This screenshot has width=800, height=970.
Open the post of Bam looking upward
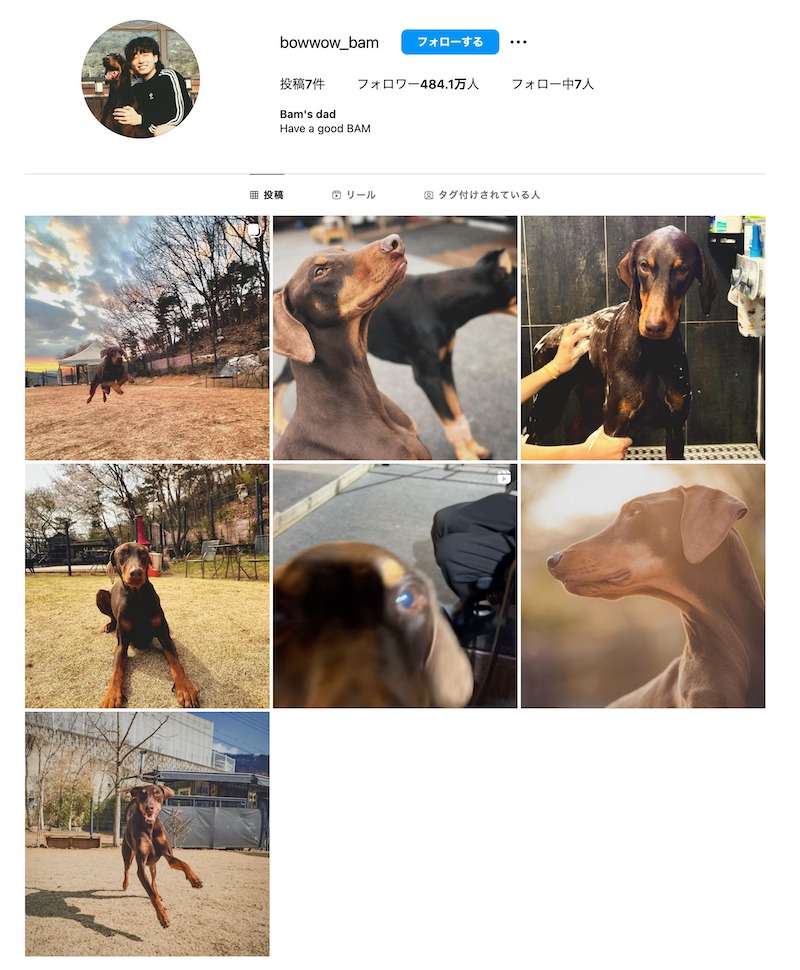(x=394, y=336)
